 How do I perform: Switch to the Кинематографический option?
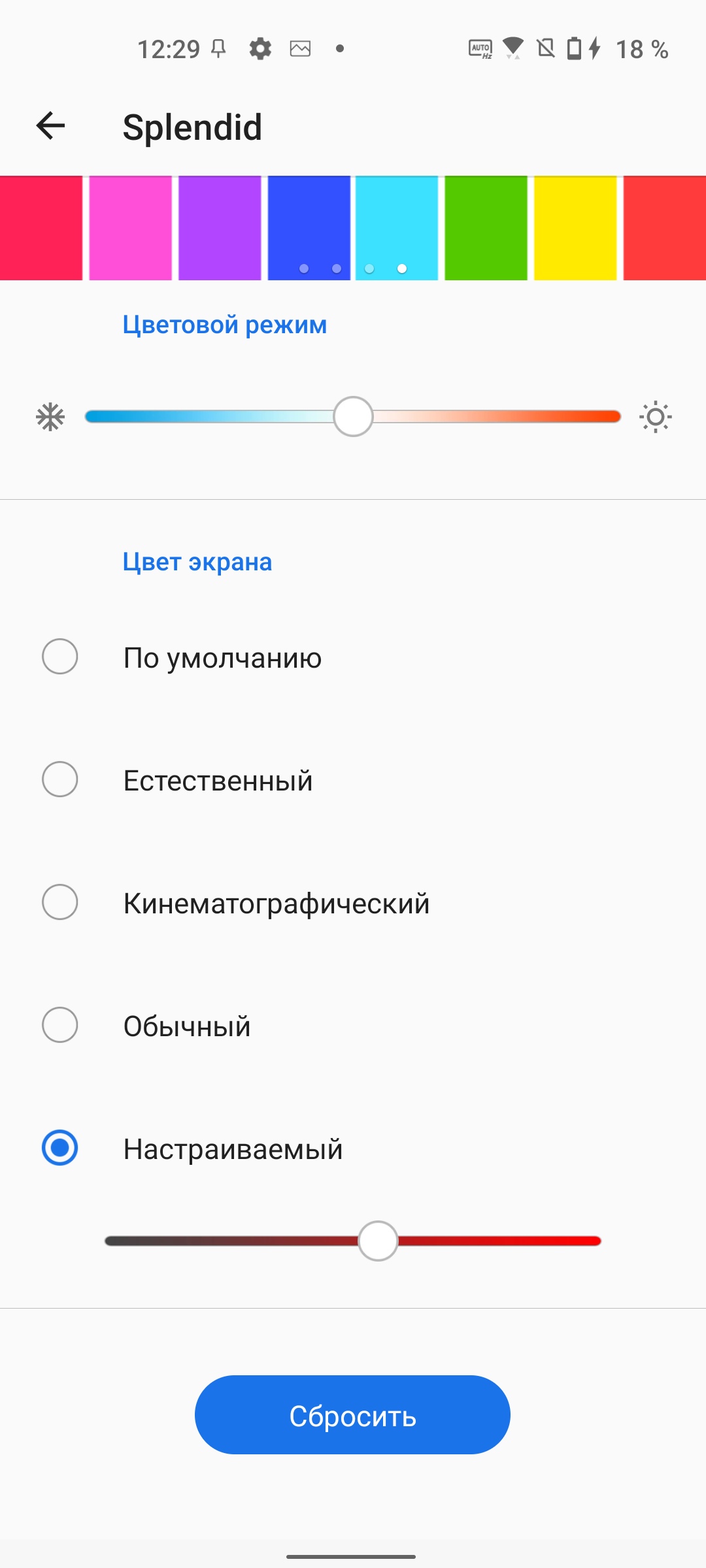[60, 902]
